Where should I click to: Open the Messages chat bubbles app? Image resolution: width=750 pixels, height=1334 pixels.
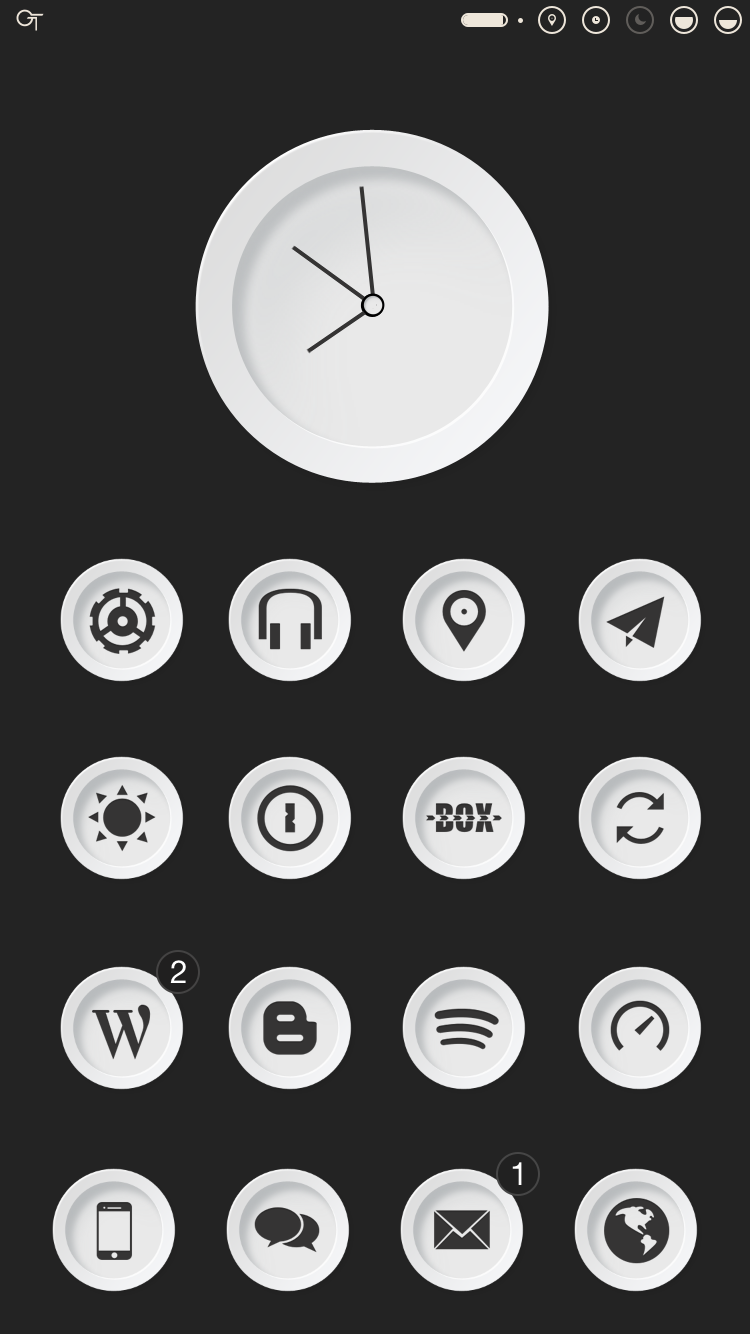pos(288,1230)
